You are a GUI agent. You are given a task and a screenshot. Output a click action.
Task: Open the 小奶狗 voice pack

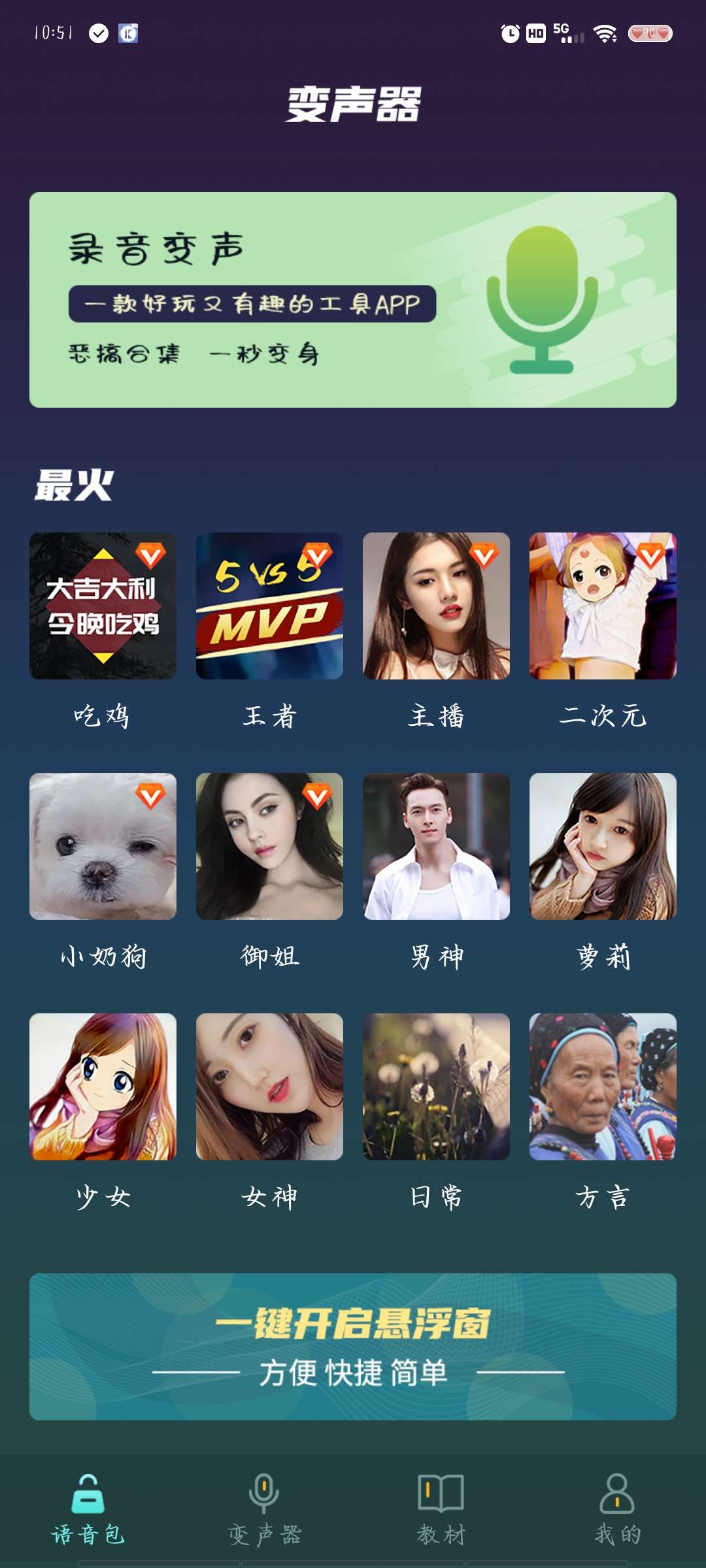[103, 846]
